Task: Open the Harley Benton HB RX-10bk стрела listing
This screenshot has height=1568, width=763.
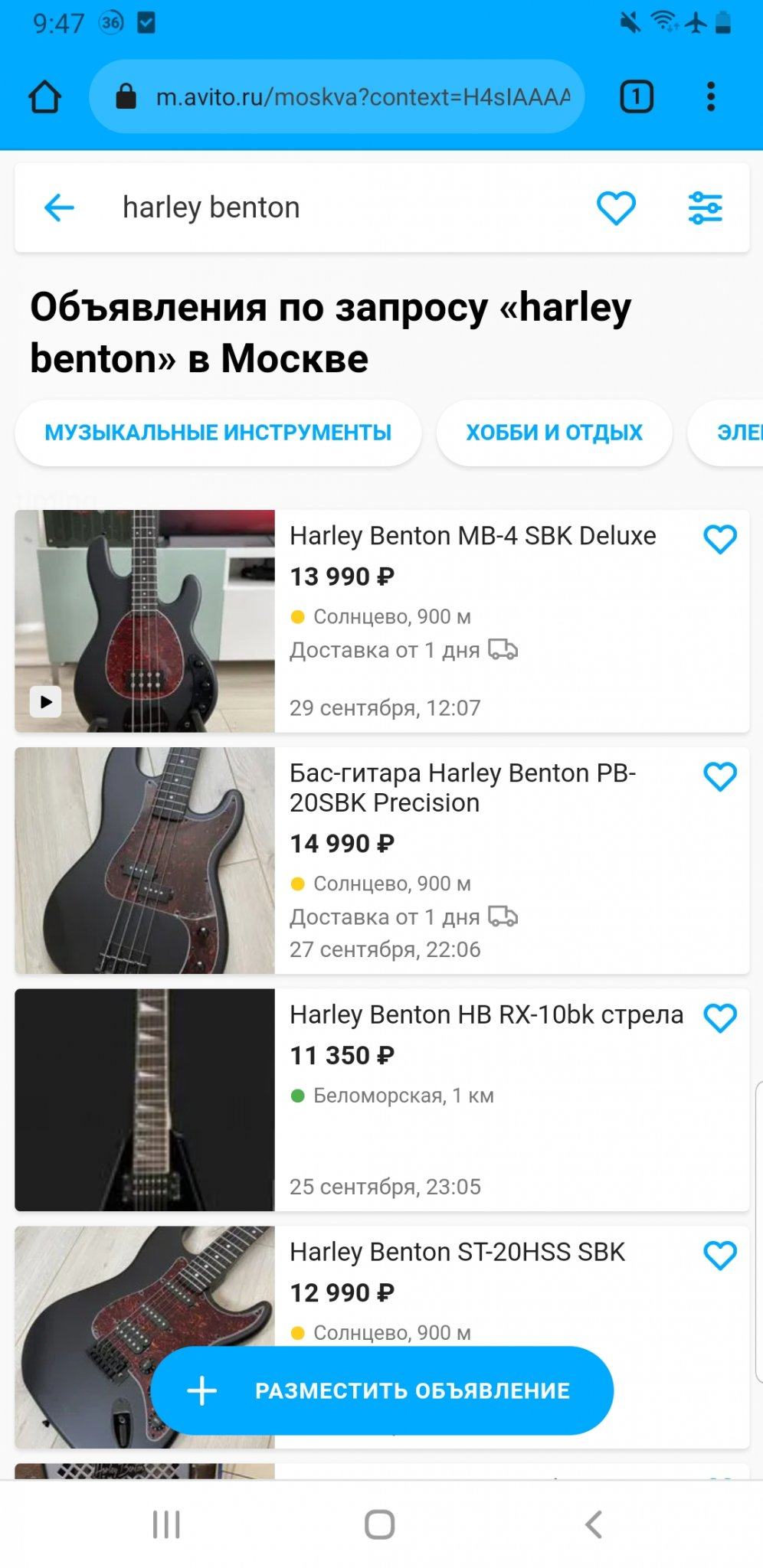Action: point(486,1014)
